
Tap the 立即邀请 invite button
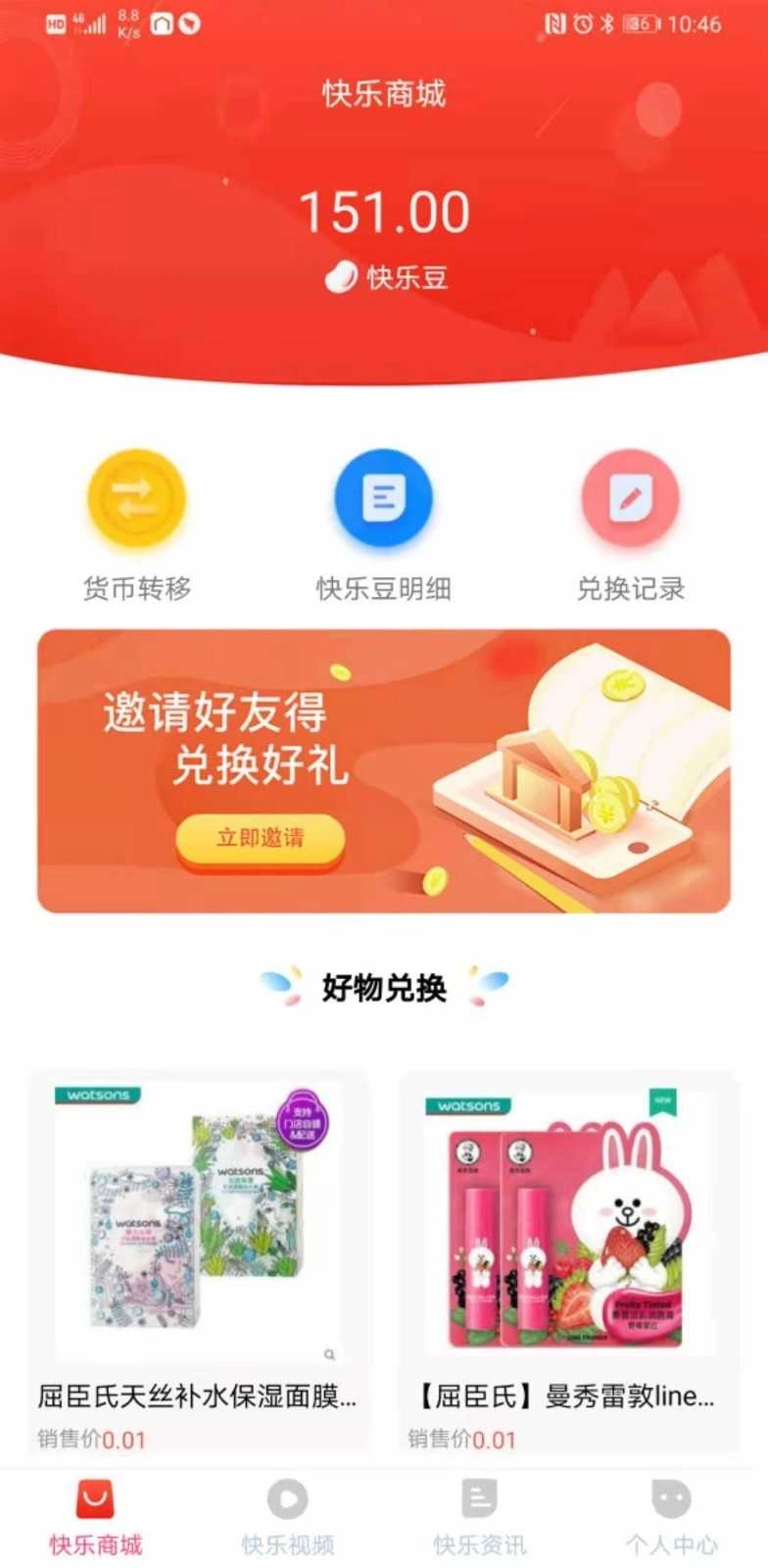260,839
